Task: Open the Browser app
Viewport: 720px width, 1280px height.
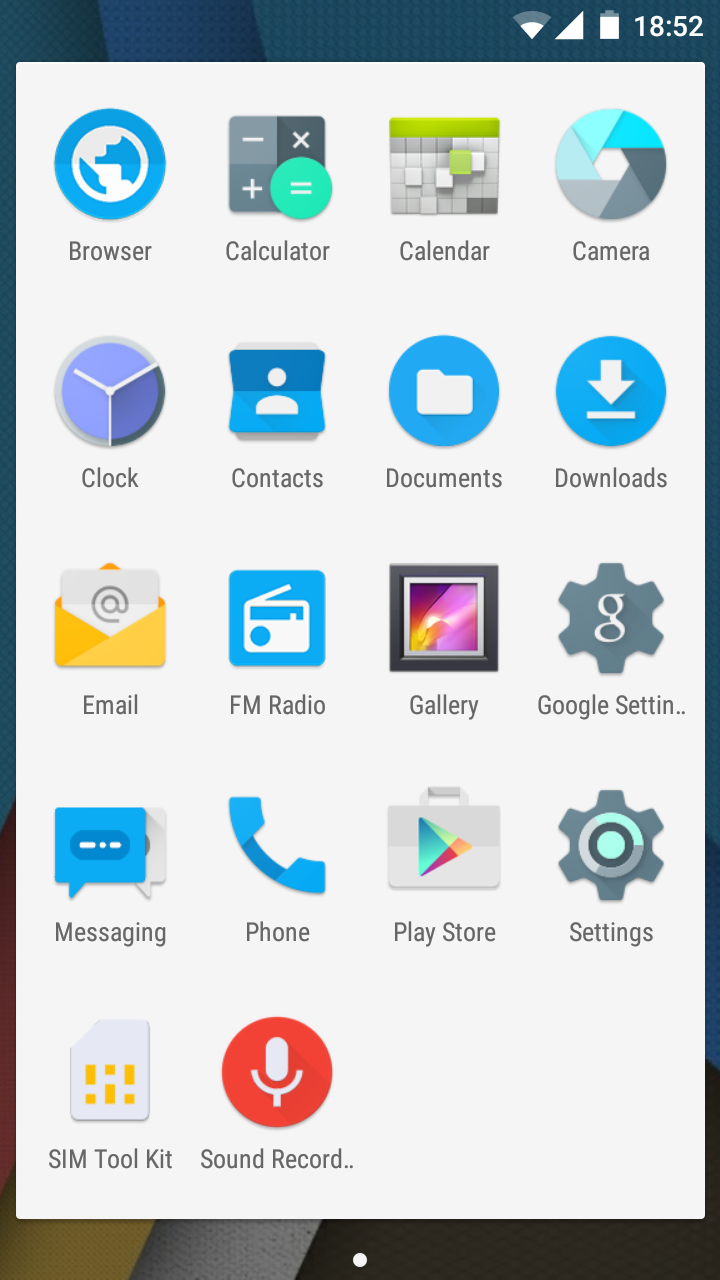Action: click(110, 165)
